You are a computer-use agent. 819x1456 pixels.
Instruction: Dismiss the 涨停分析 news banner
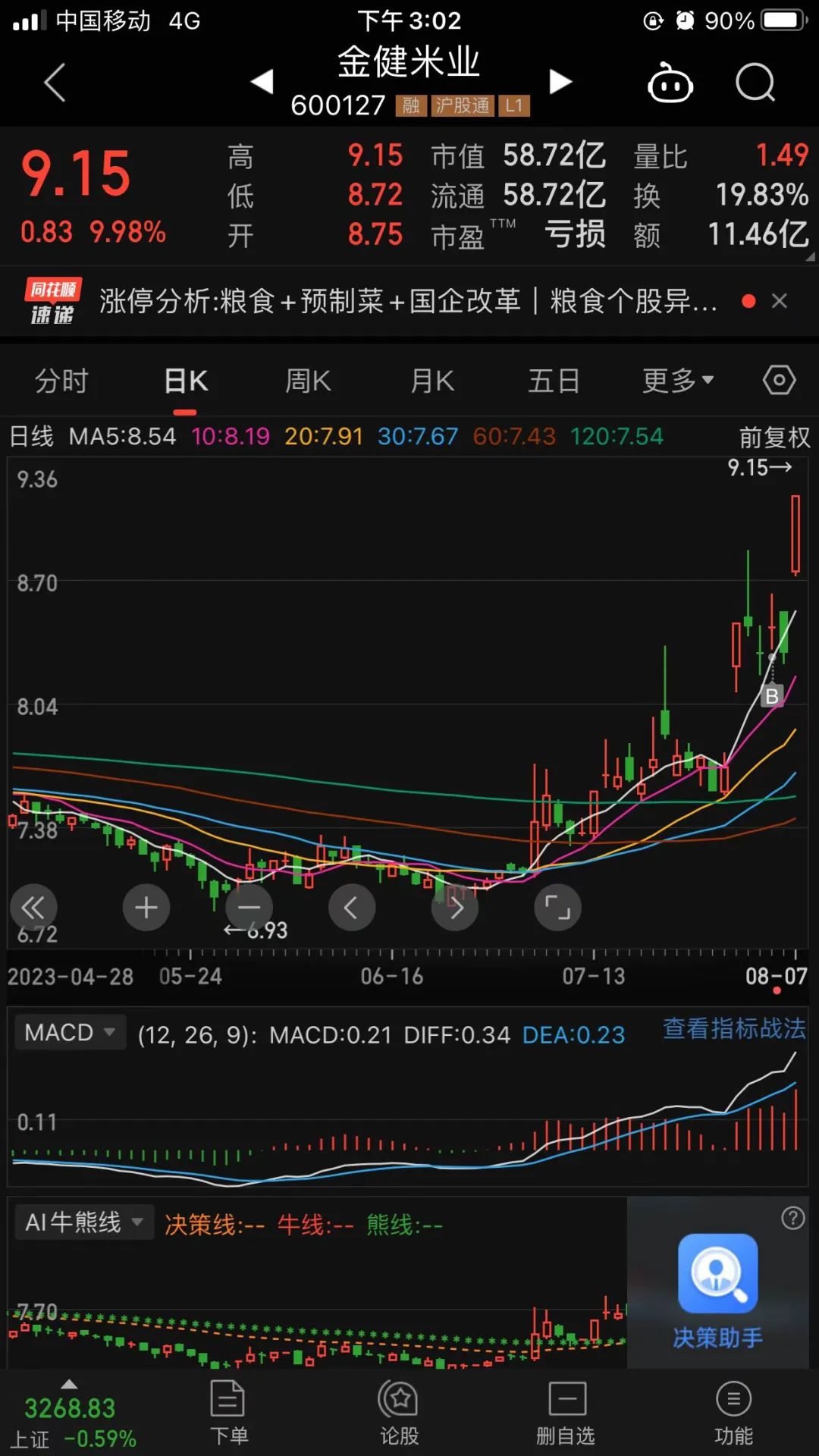click(779, 301)
